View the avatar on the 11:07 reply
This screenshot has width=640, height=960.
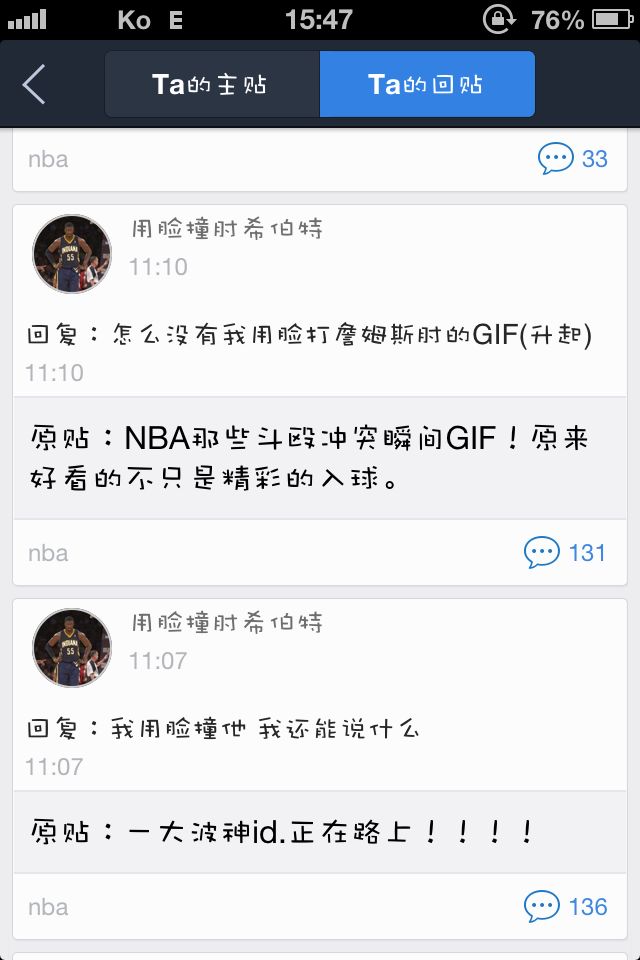(x=72, y=647)
